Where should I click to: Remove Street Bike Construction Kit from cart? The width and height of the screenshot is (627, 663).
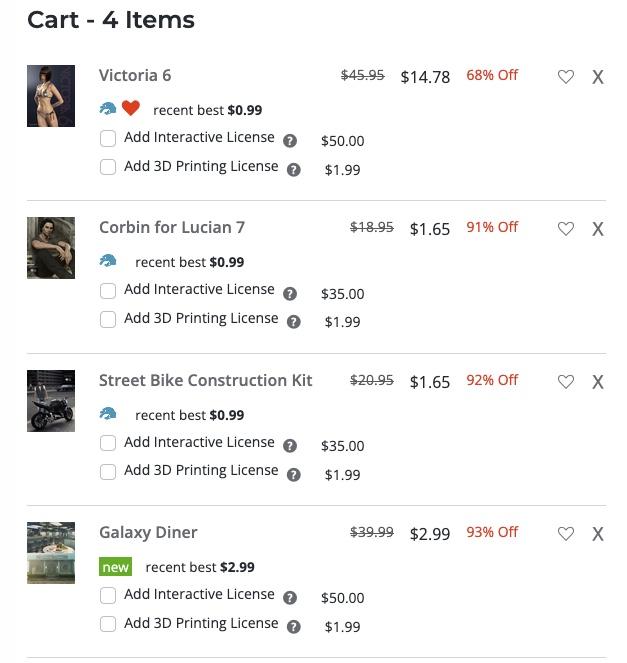pyautogui.click(x=598, y=382)
